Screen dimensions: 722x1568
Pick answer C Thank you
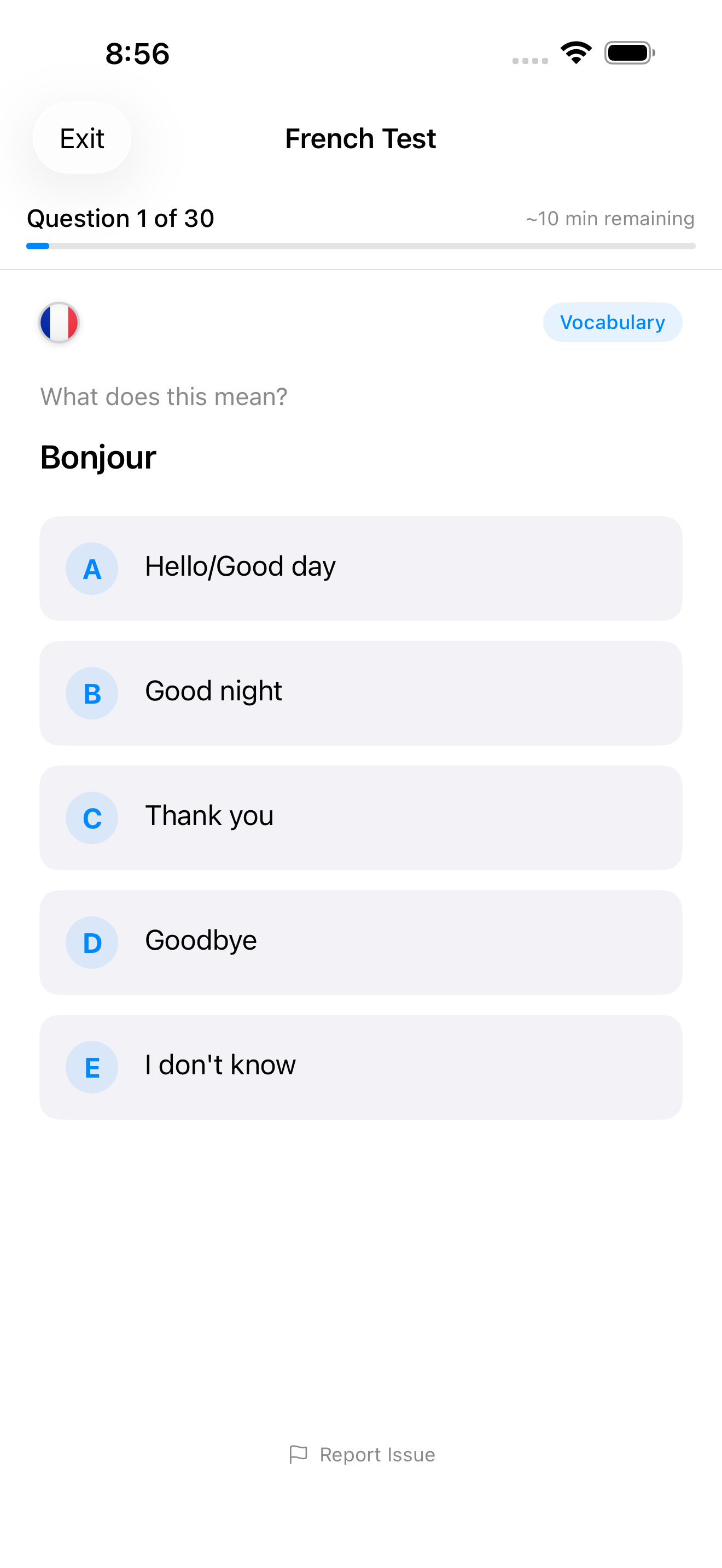click(x=360, y=817)
